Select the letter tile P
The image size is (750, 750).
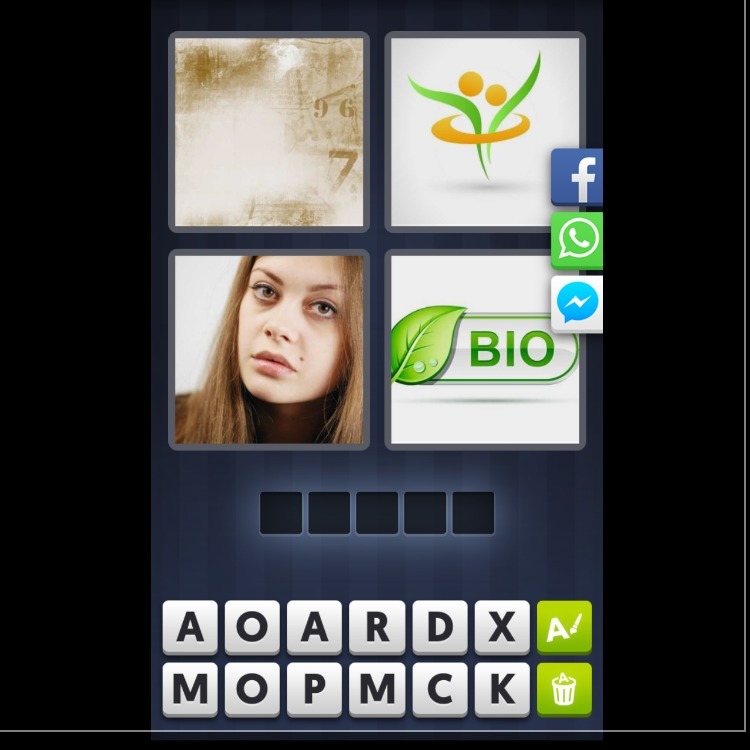point(314,689)
